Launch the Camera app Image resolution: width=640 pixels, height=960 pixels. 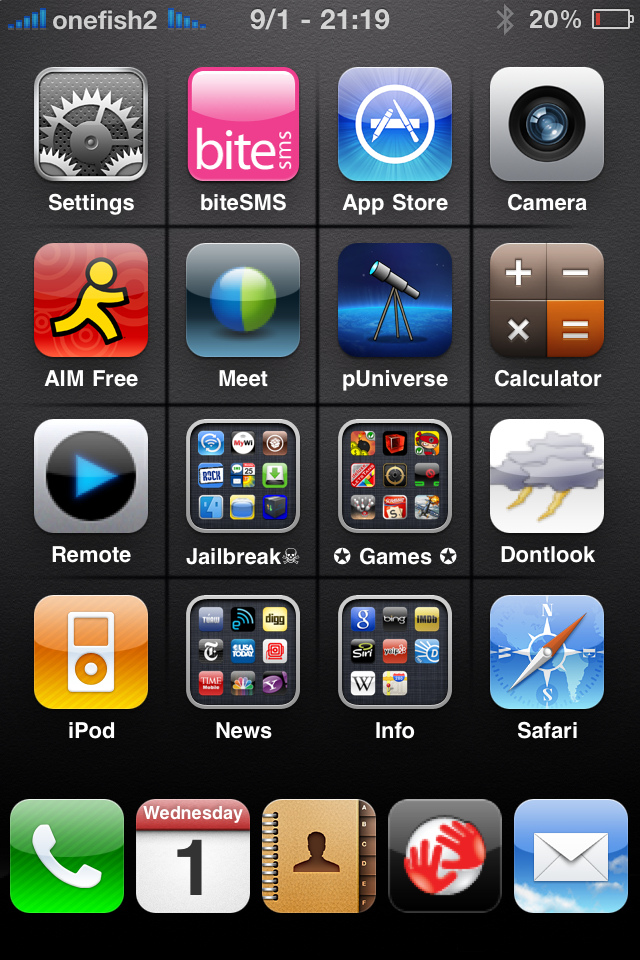[x=547, y=124]
